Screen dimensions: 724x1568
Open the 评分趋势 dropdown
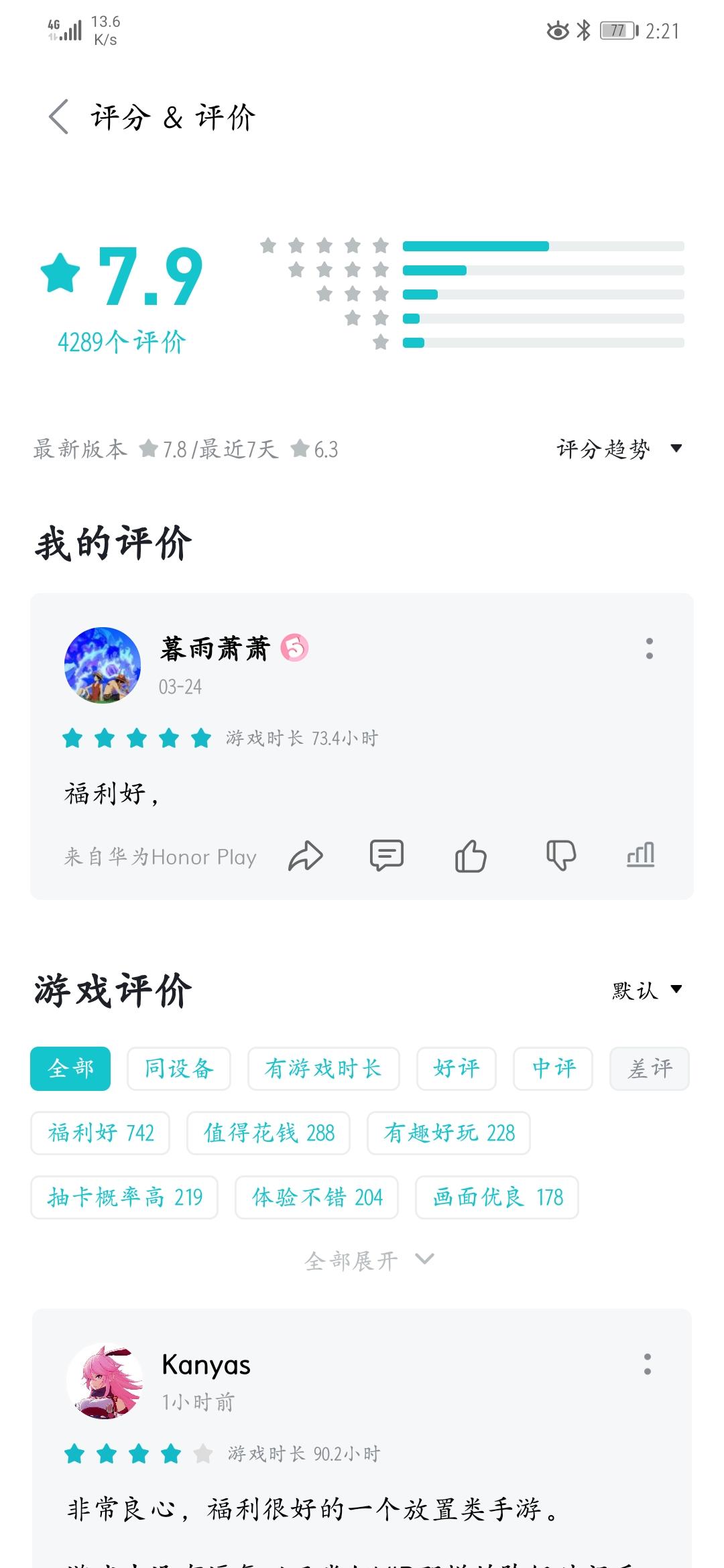618,448
